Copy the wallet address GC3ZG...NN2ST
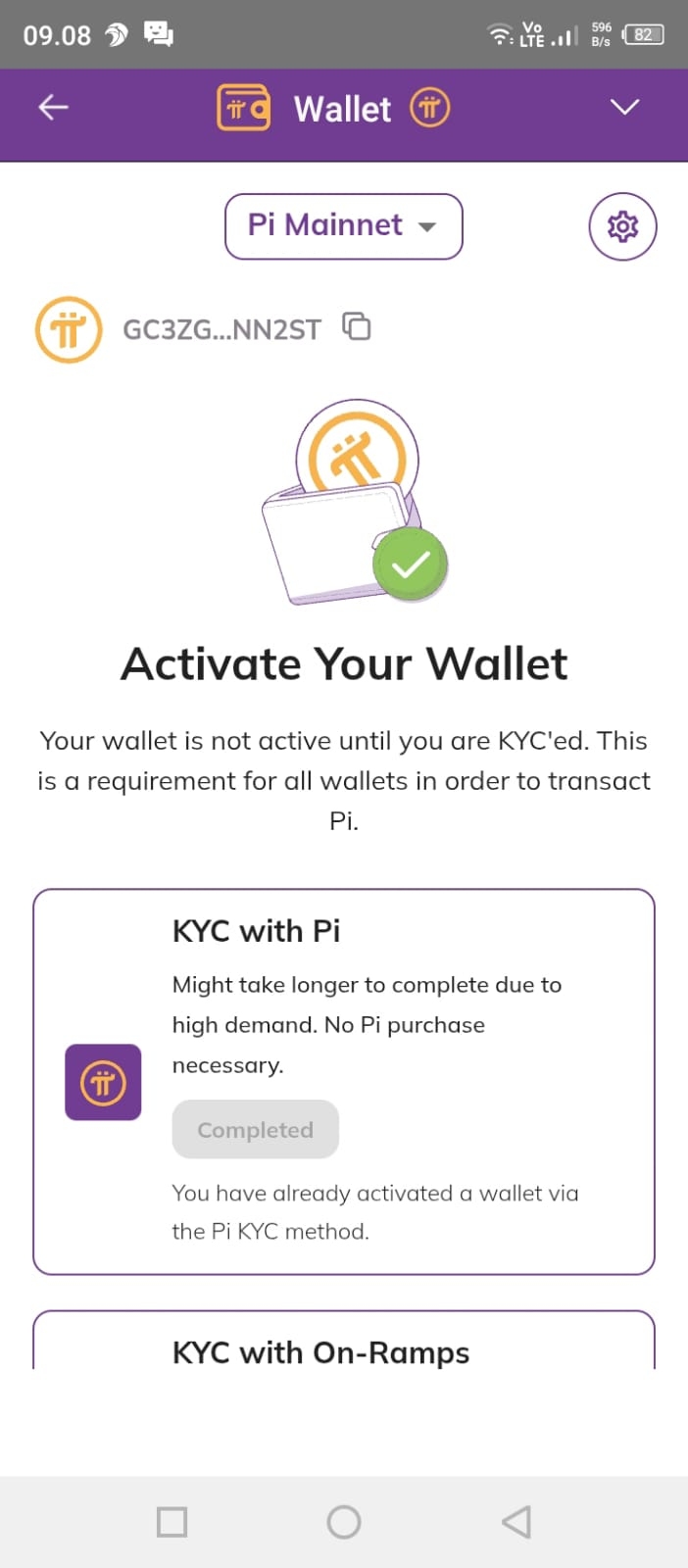 [x=357, y=326]
